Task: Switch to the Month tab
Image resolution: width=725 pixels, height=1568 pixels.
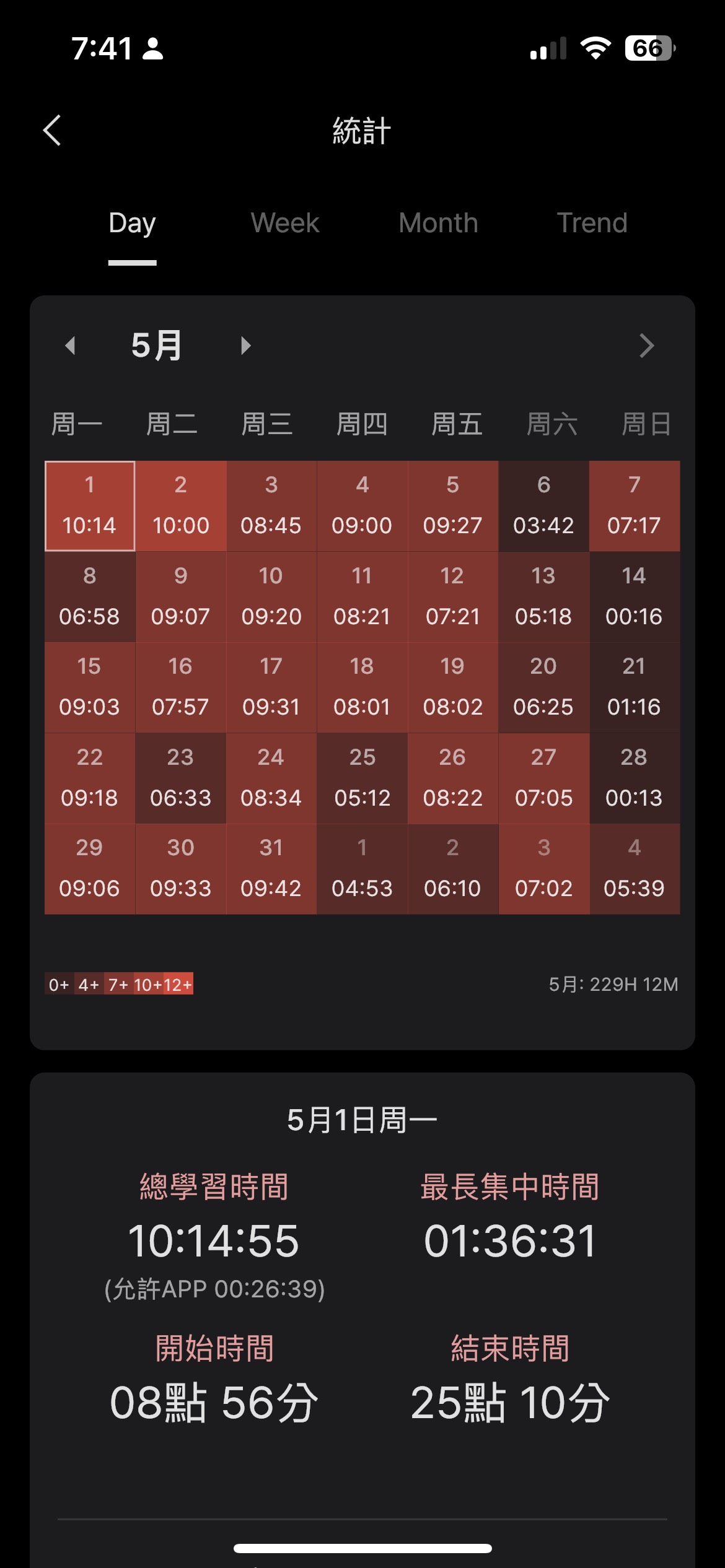Action: [x=438, y=223]
